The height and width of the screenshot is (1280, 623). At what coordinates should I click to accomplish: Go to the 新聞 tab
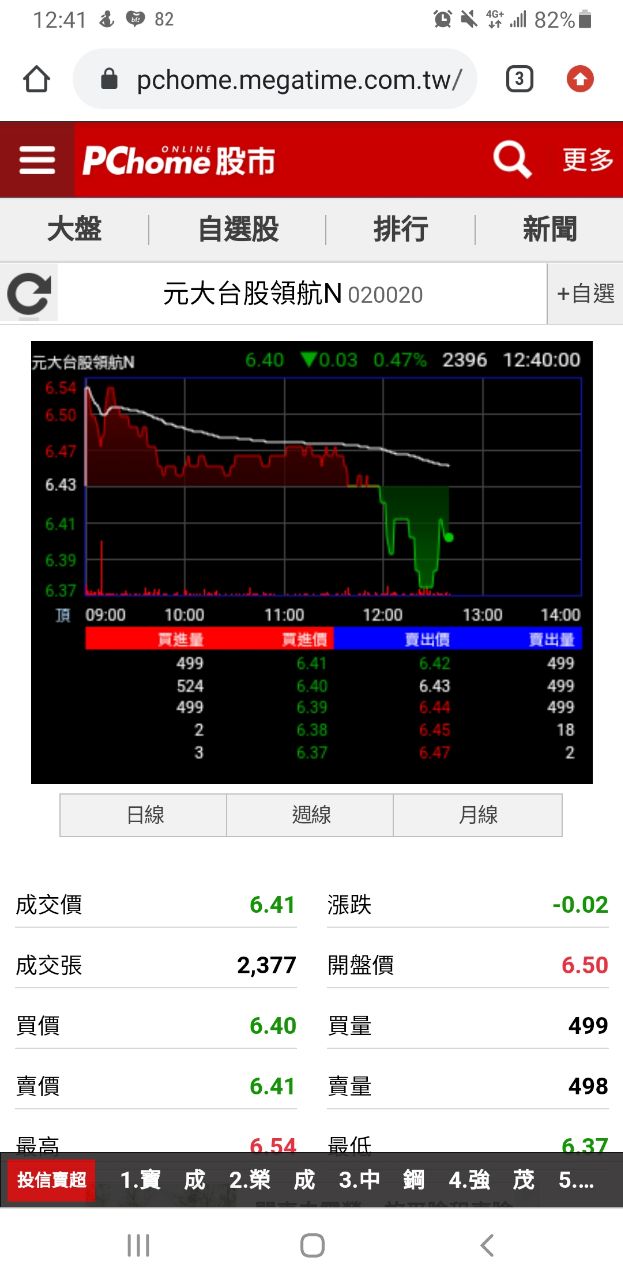[549, 229]
